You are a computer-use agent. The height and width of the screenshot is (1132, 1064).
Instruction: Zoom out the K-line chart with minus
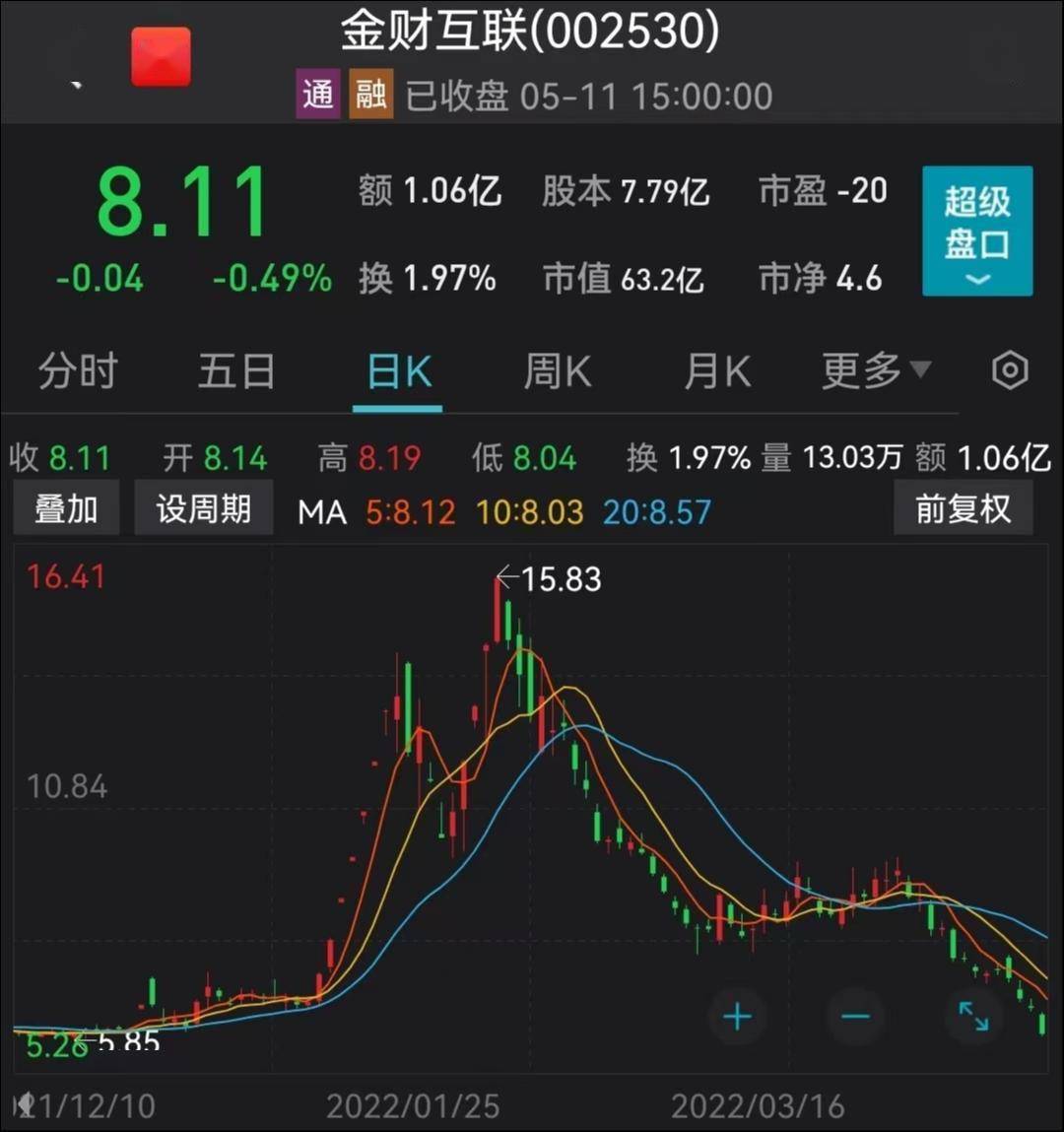click(x=855, y=1017)
